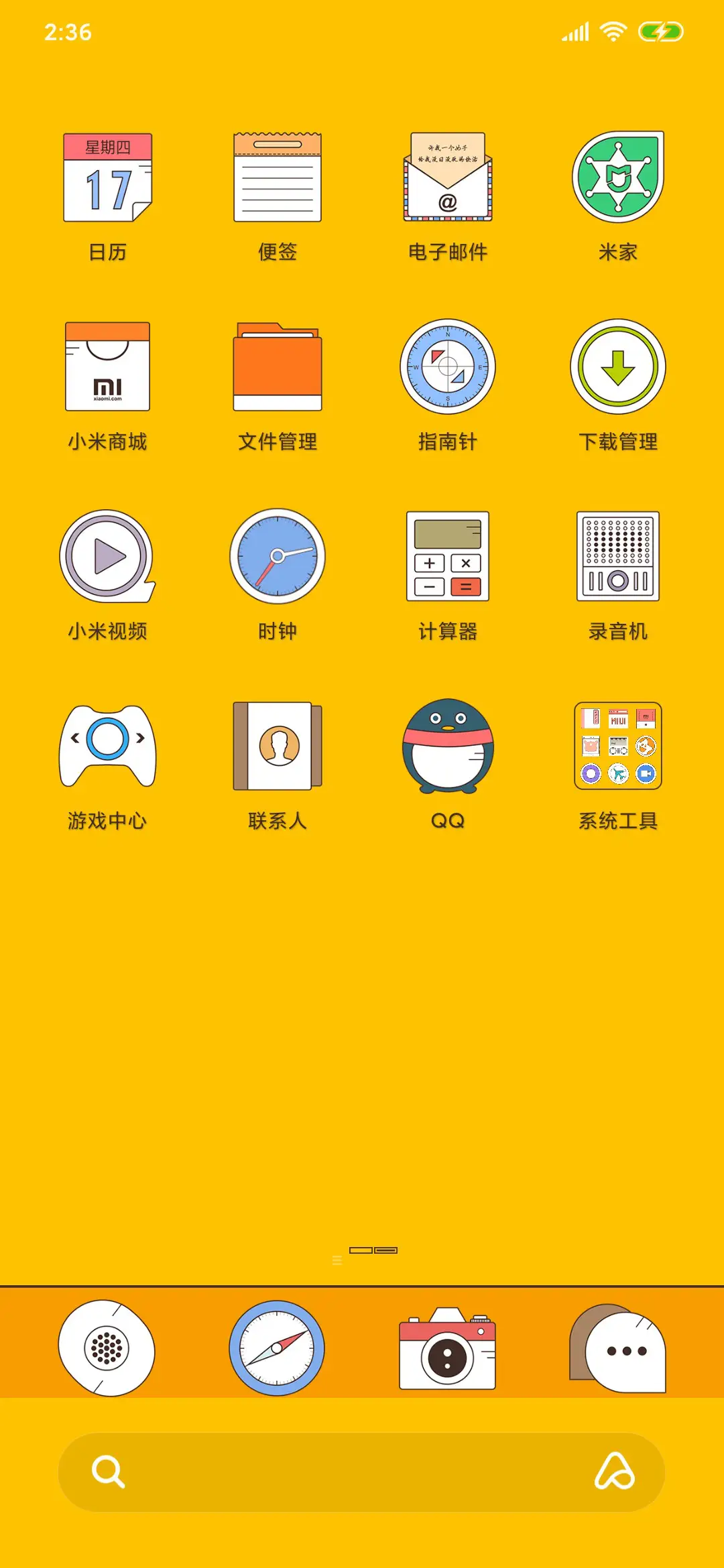Viewport: 724px width, 1568px height.
Task: Open the phone dialer in the dock
Action: pyautogui.click(x=107, y=1350)
